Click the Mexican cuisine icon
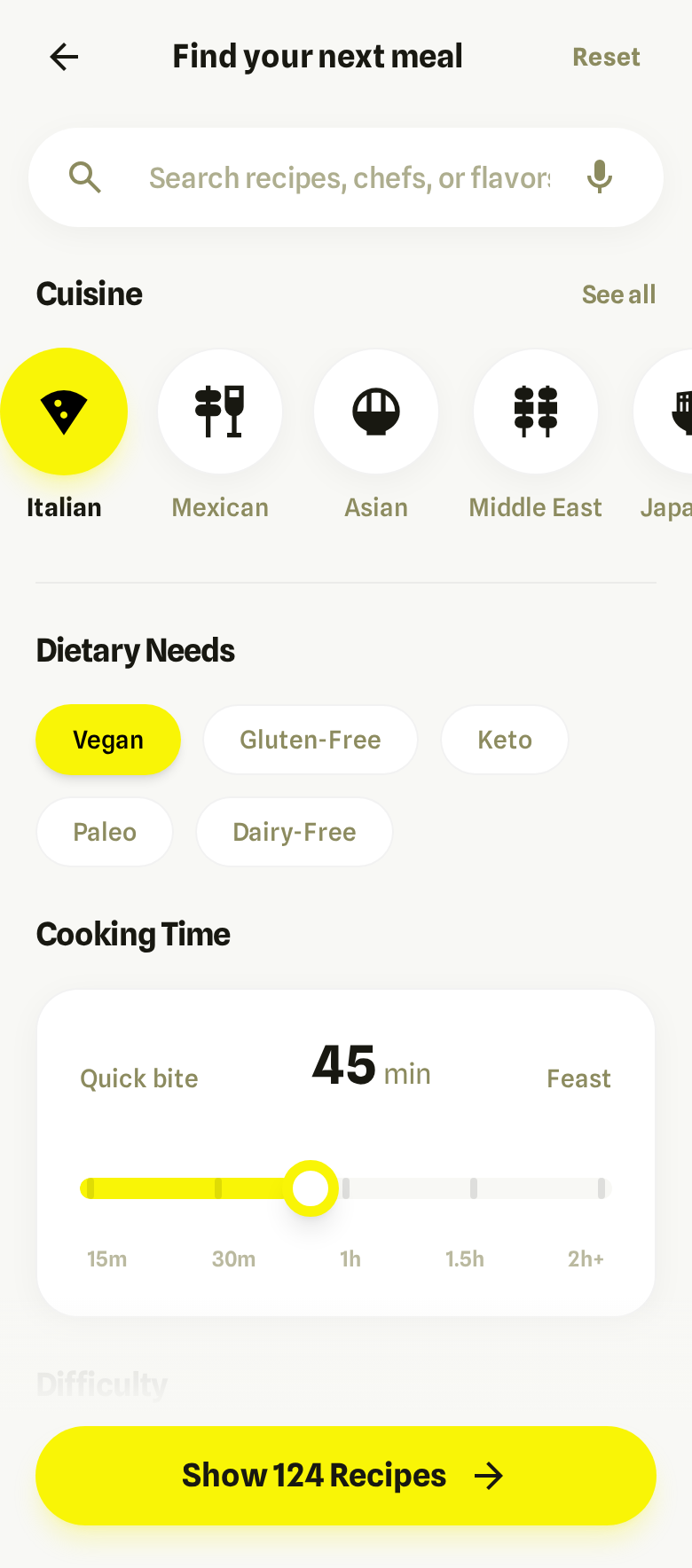Screen dimensions: 692x1568 click(x=219, y=411)
